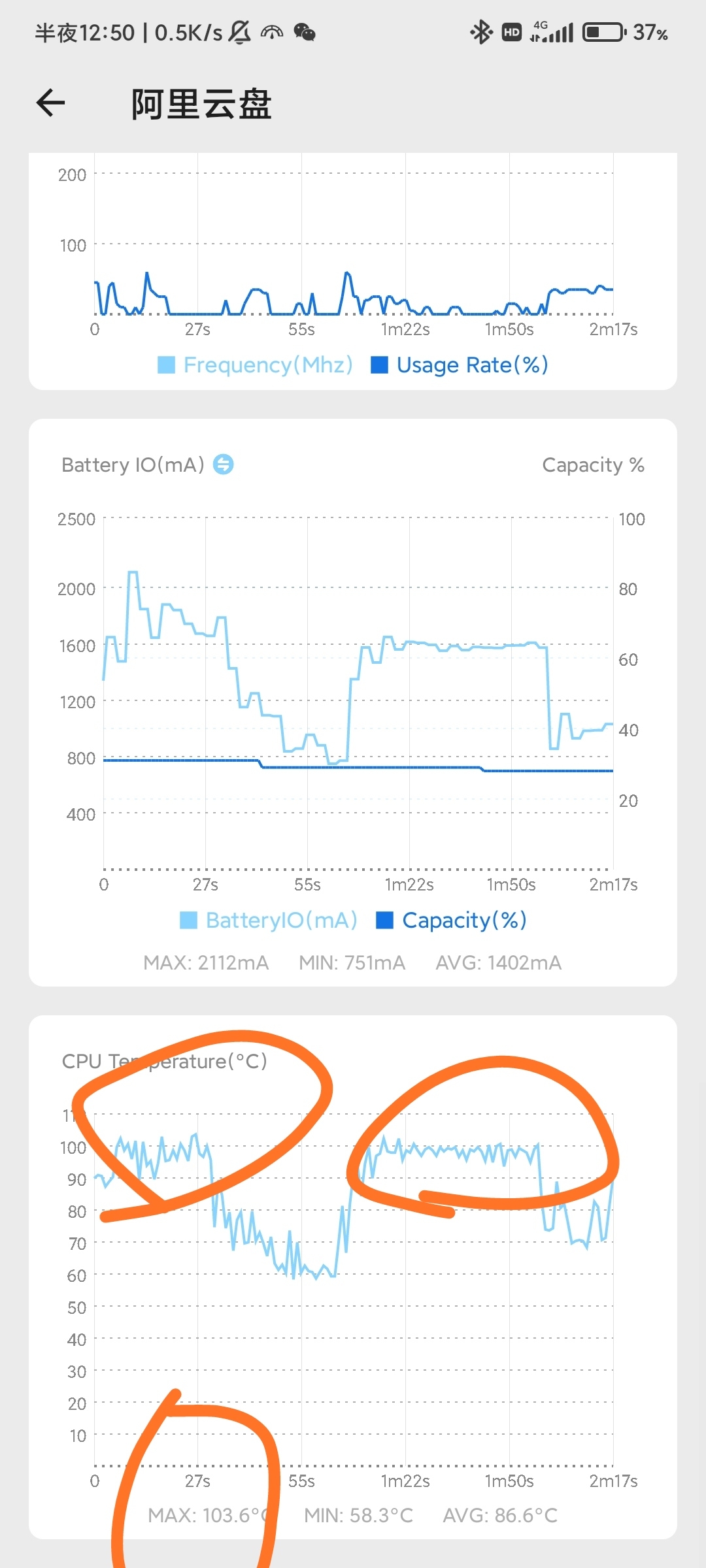The image size is (706, 1568).
Task: Toggle the Usage Rate(%) legend item
Action: point(460,365)
